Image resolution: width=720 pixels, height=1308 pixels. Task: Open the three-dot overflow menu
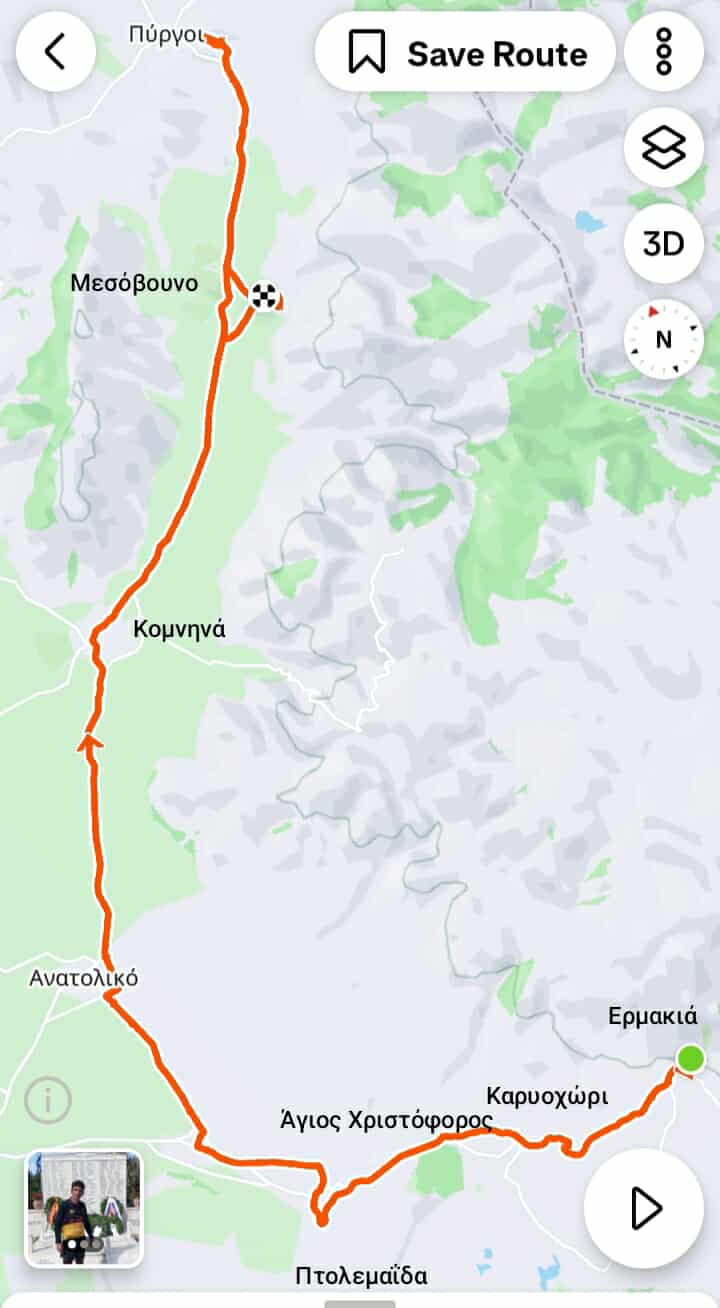point(663,52)
